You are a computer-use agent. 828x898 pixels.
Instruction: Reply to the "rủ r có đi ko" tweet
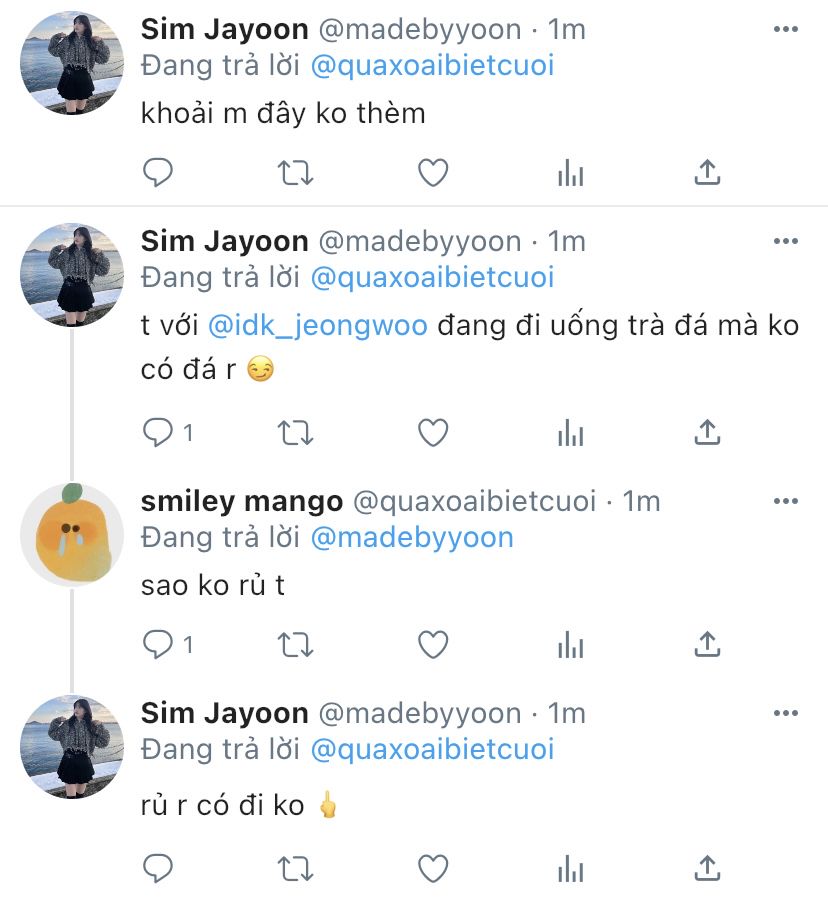point(158,867)
